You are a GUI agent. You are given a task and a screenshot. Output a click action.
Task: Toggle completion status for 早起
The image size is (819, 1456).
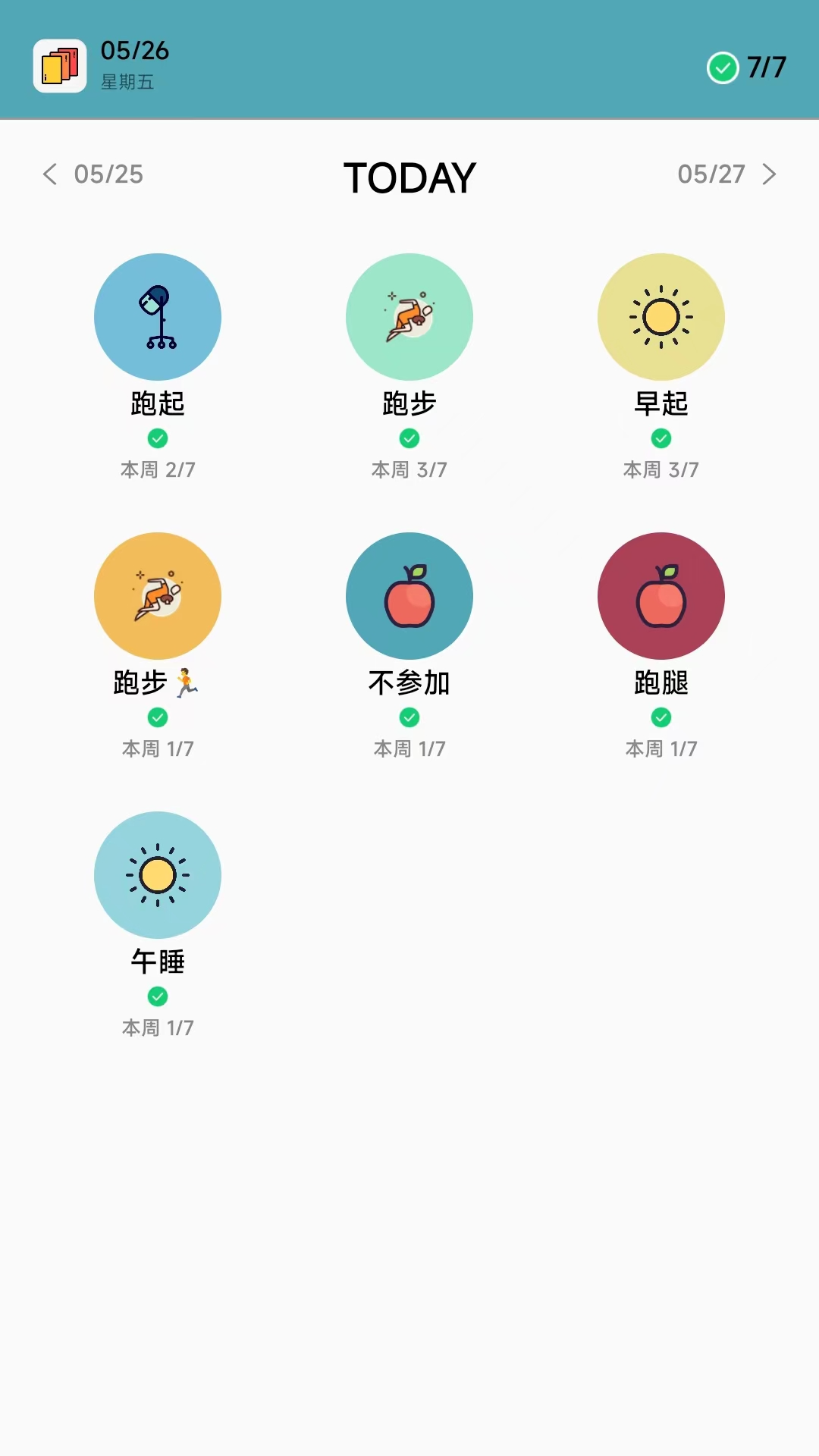(x=661, y=438)
